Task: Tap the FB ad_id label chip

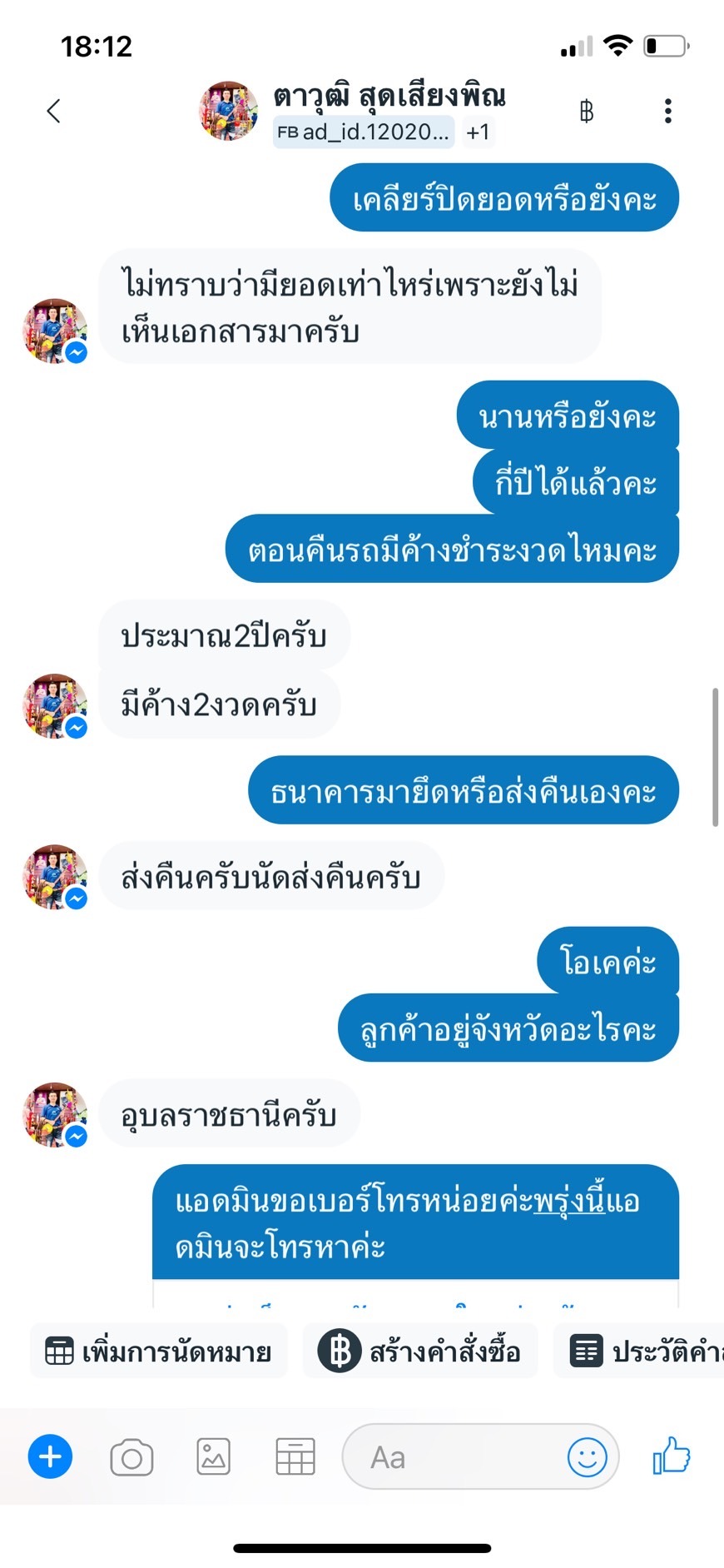Action: (364, 132)
